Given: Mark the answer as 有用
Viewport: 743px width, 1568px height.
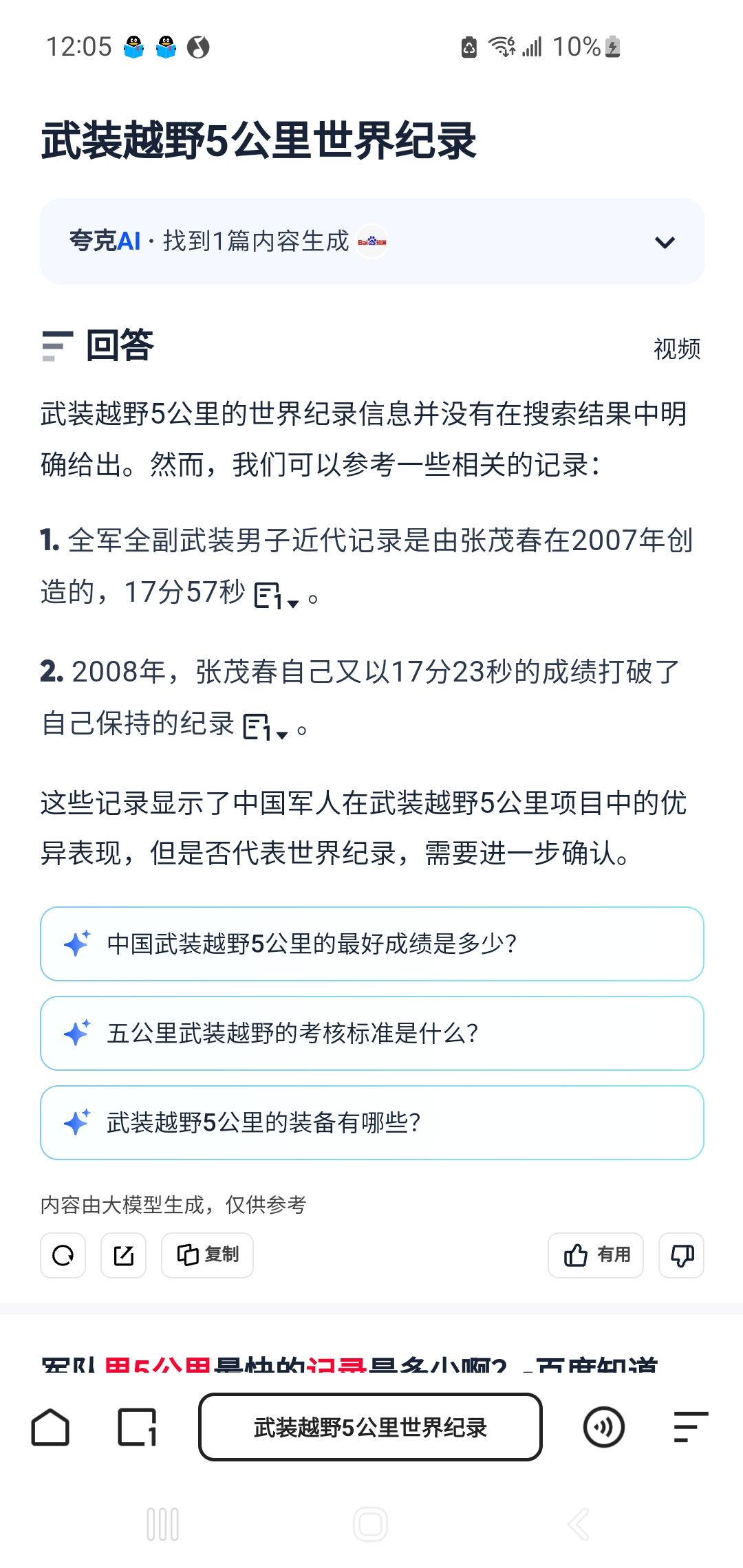Looking at the screenshot, I should click(x=596, y=1255).
